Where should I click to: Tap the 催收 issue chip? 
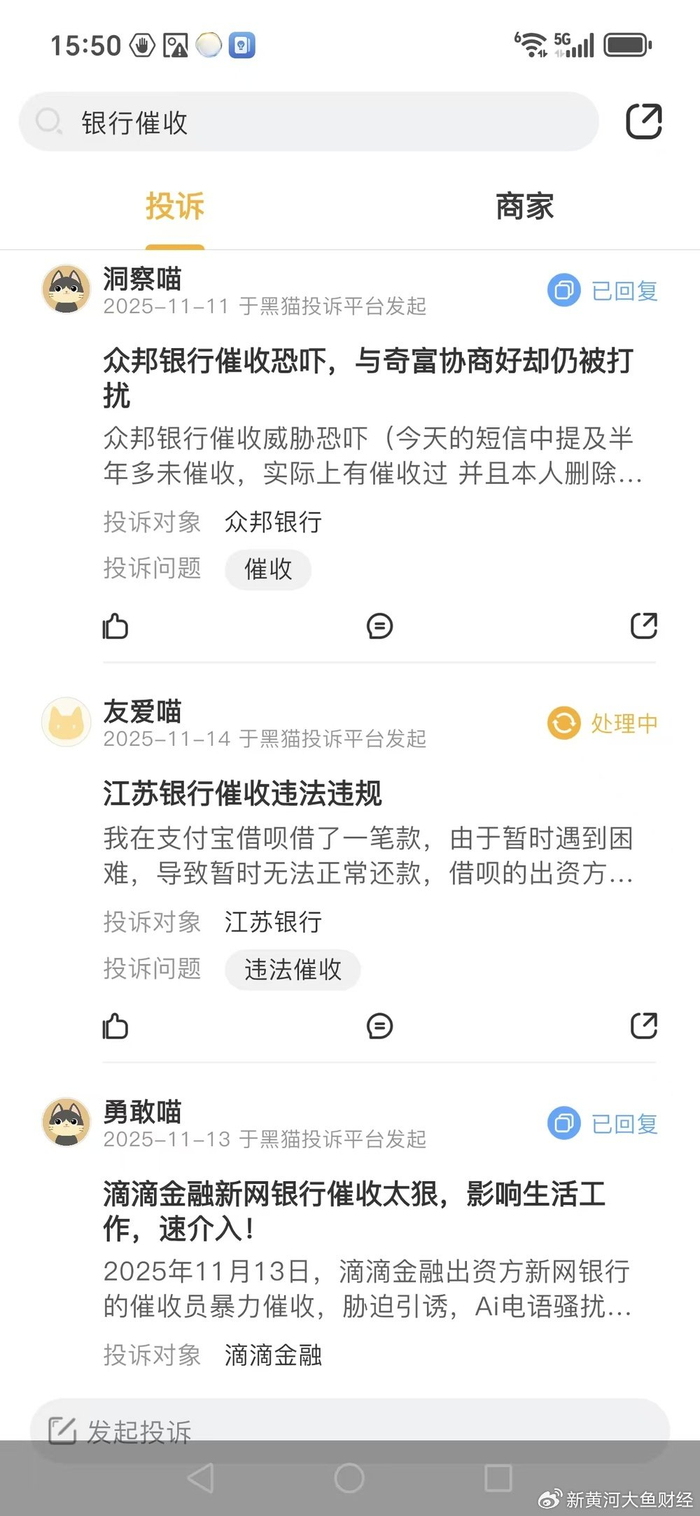[268, 569]
